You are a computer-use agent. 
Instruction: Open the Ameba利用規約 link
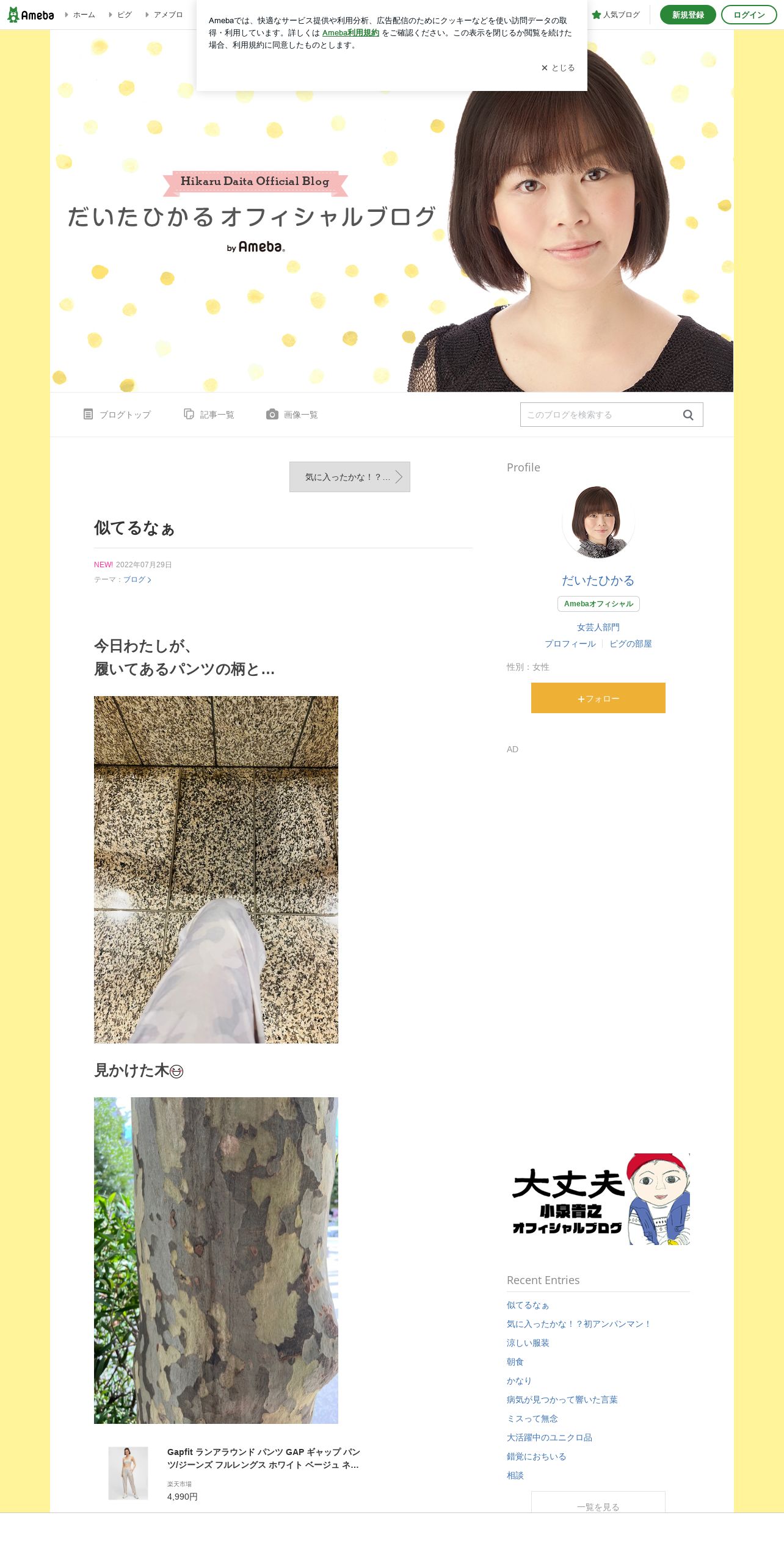[350, 33]
